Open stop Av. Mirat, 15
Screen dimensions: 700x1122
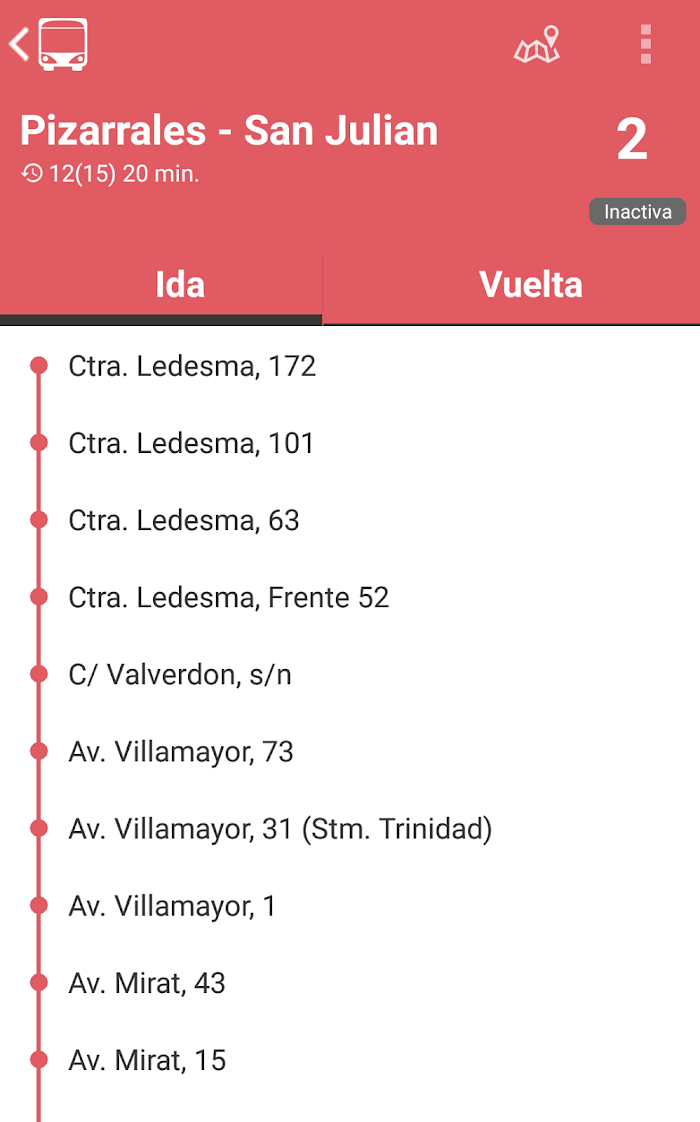pos(350,1060)
